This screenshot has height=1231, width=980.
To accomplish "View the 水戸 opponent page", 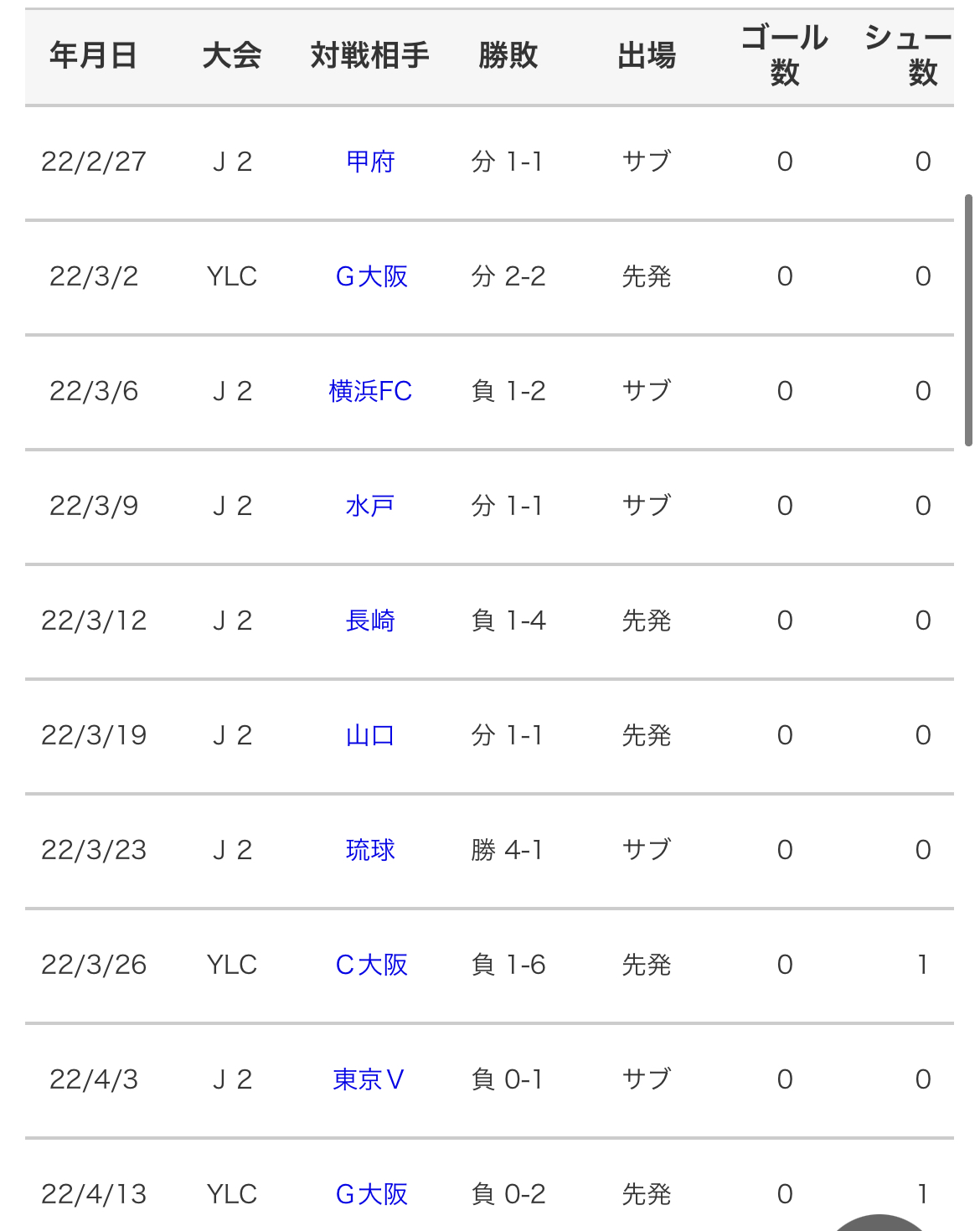I will point(370,506).
